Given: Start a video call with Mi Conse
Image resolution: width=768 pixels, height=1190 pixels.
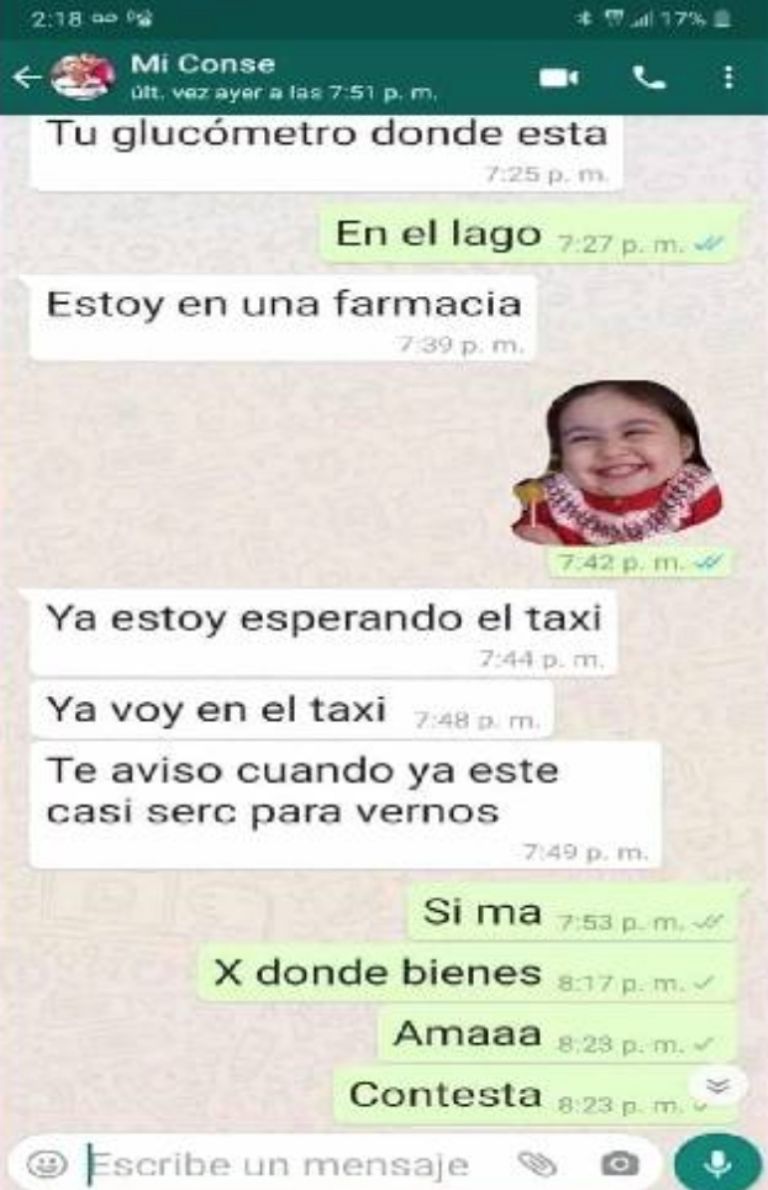Looking at the screenshot, I should click(559, 77).
